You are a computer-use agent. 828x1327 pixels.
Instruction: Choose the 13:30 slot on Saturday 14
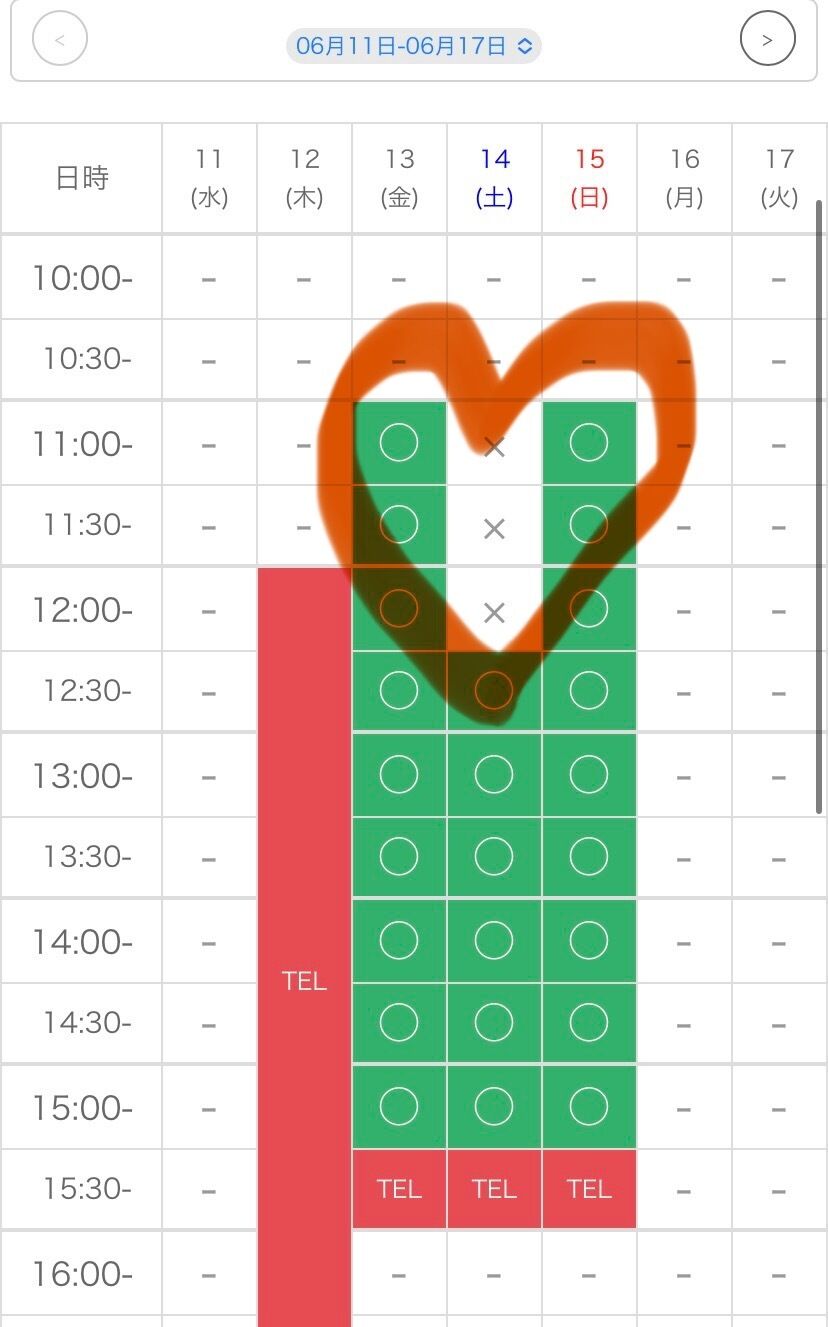click(494, 856)
